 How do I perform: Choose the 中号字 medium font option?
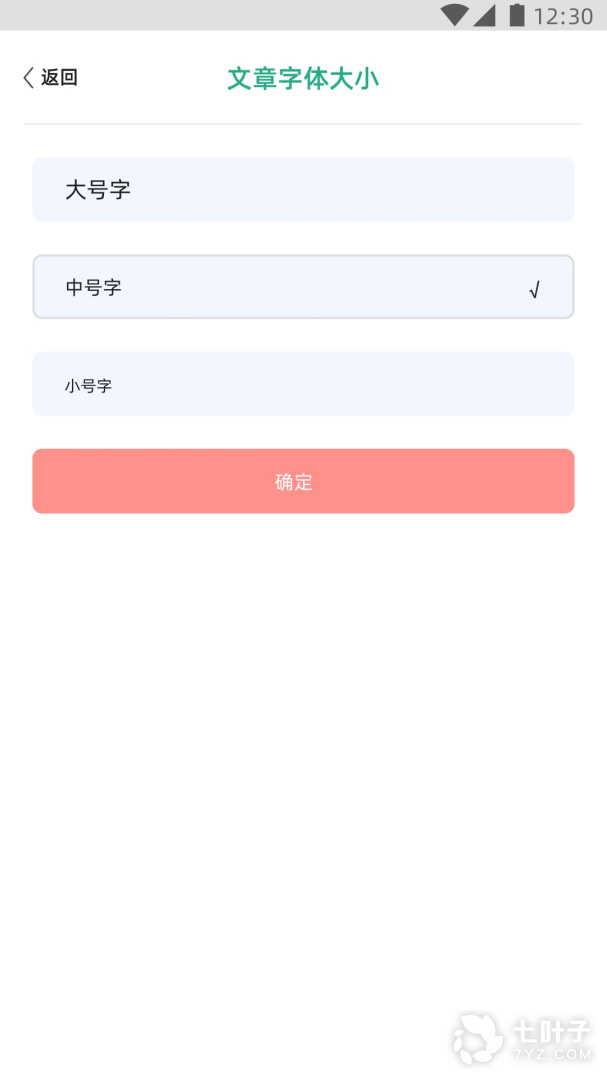pos(303,287)
